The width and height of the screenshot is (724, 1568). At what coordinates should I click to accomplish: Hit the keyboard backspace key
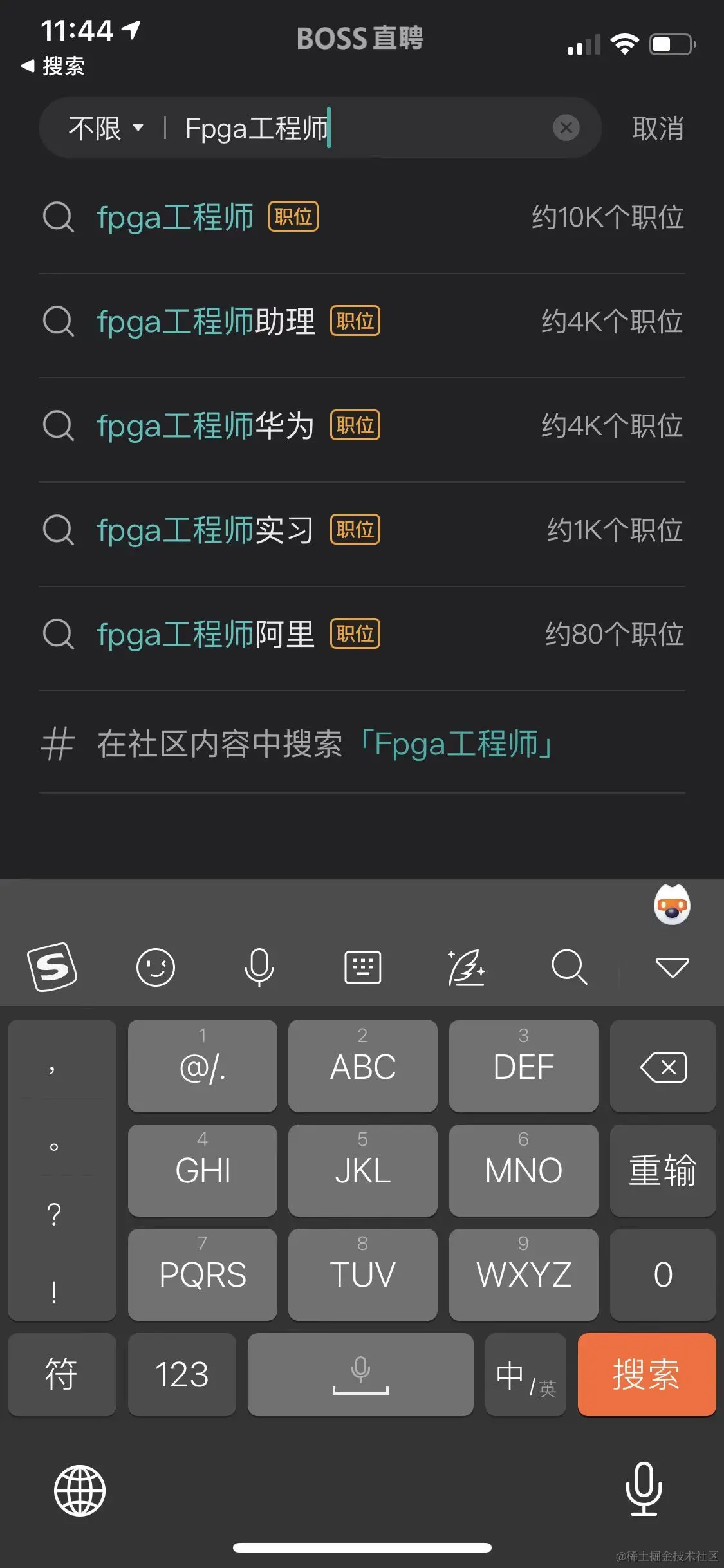[663, 1067]
